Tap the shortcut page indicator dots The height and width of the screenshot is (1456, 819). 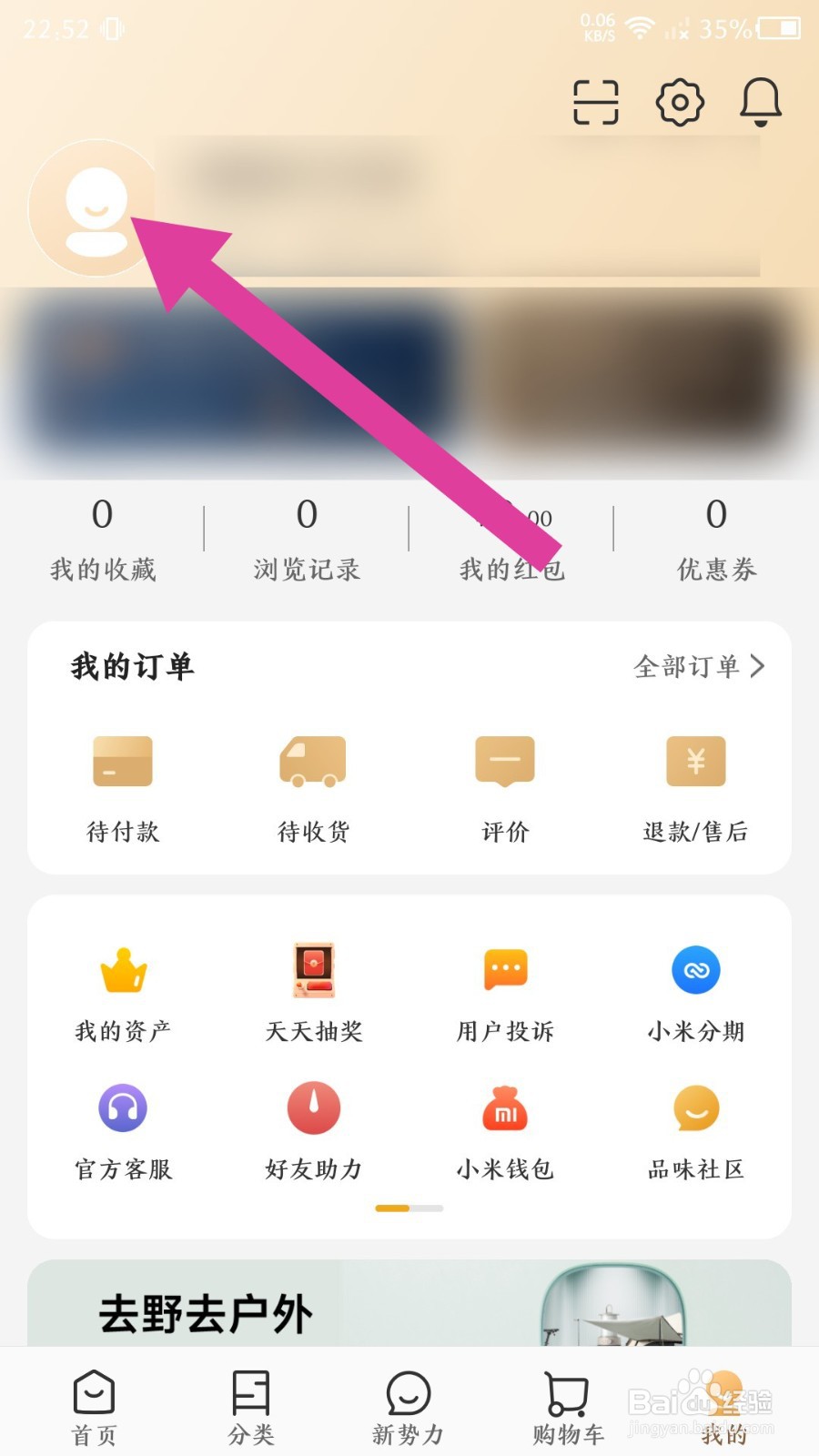[409, 1208]
